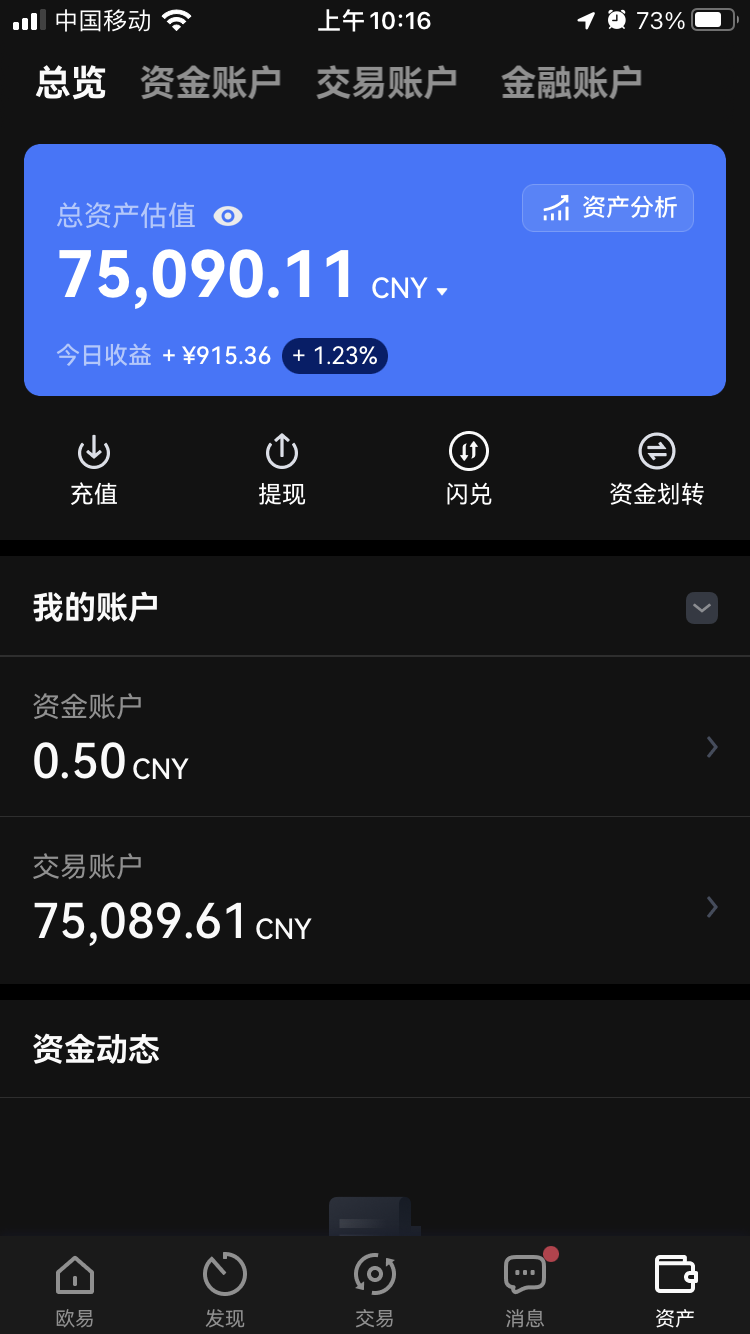
Task: Open 资金划转 transfer
Action: pos(657,470)
